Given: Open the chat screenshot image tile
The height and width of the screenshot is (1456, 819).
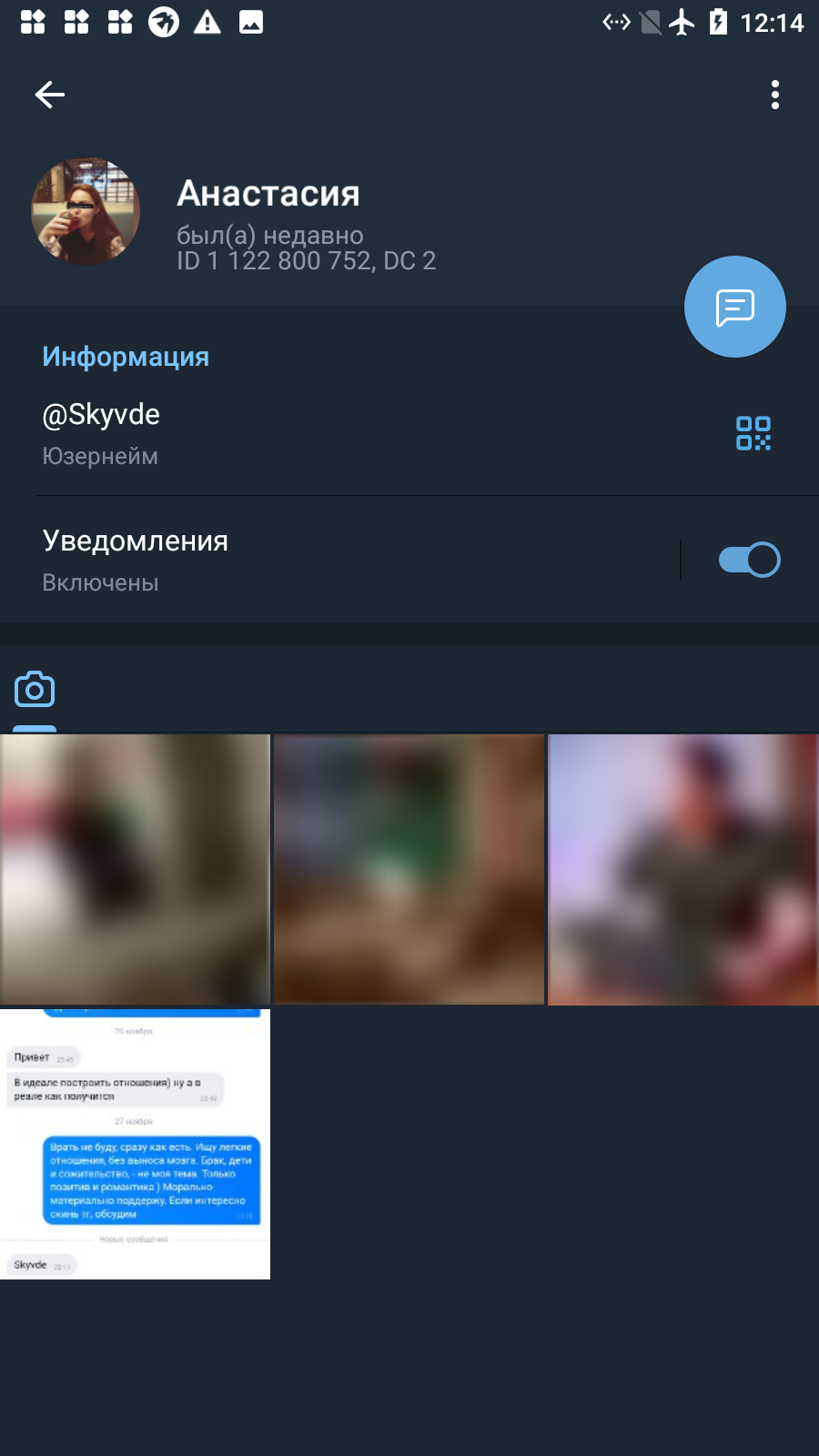Looking at the screenshot, I should pos(135,1144).
